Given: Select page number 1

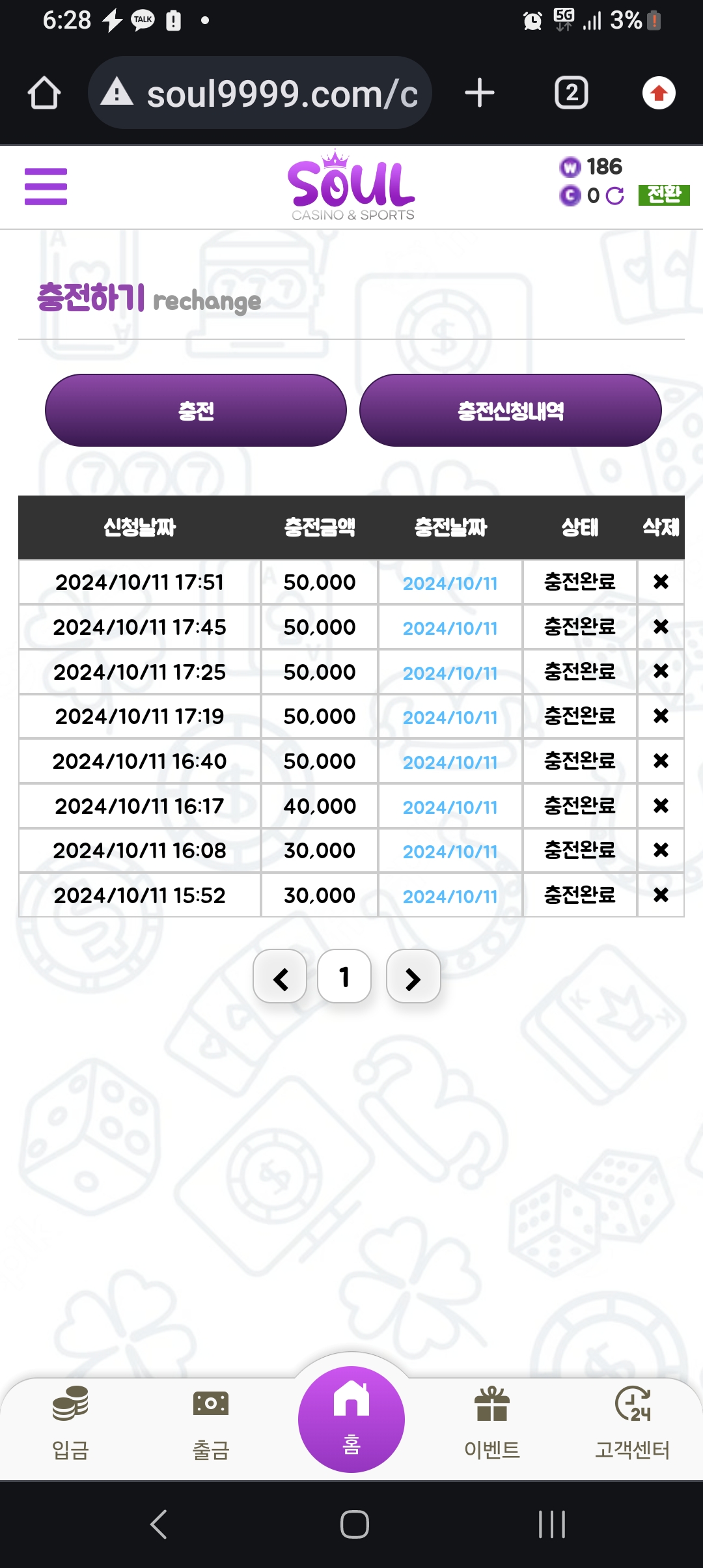Looking at the screenshot, I should pos(344,977).
